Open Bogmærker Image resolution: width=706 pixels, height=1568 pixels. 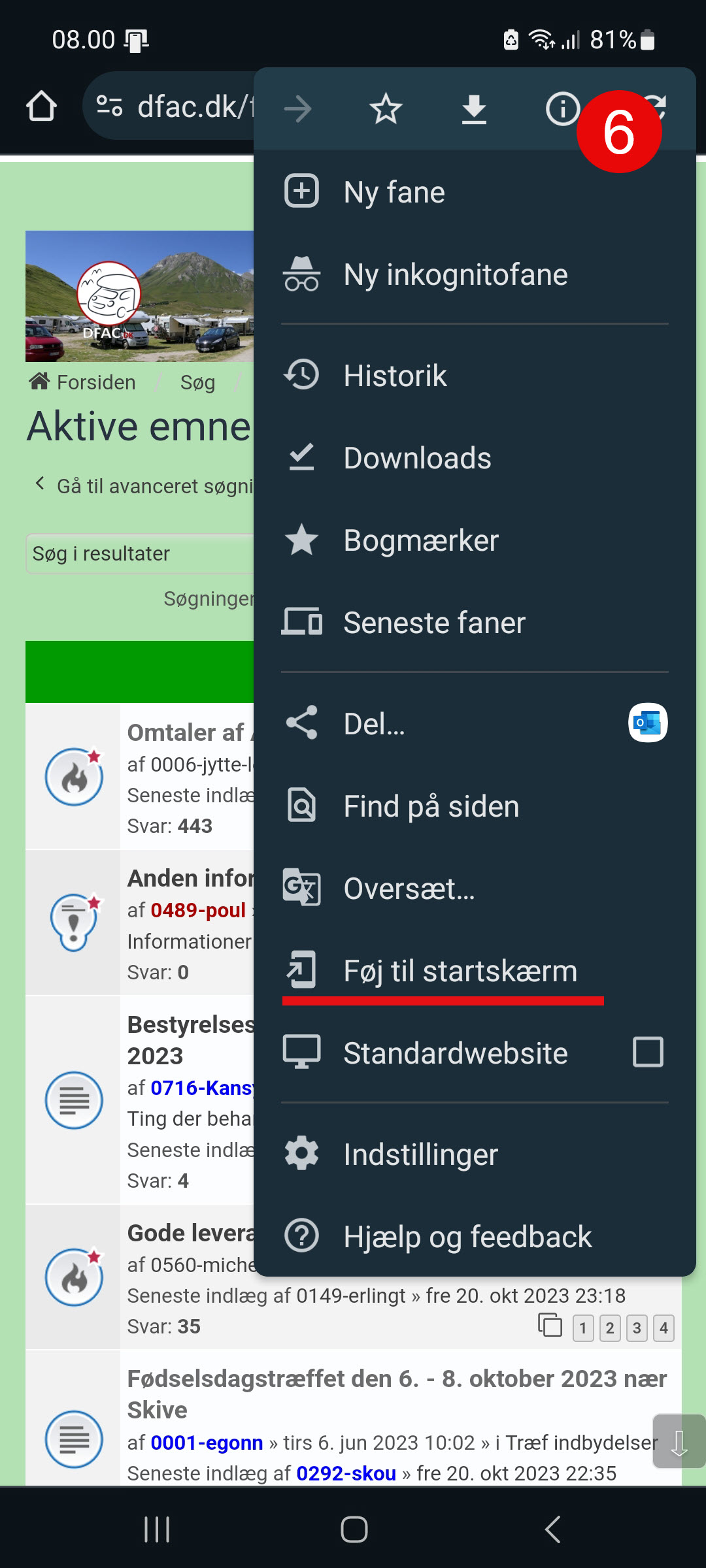(475, 540)
